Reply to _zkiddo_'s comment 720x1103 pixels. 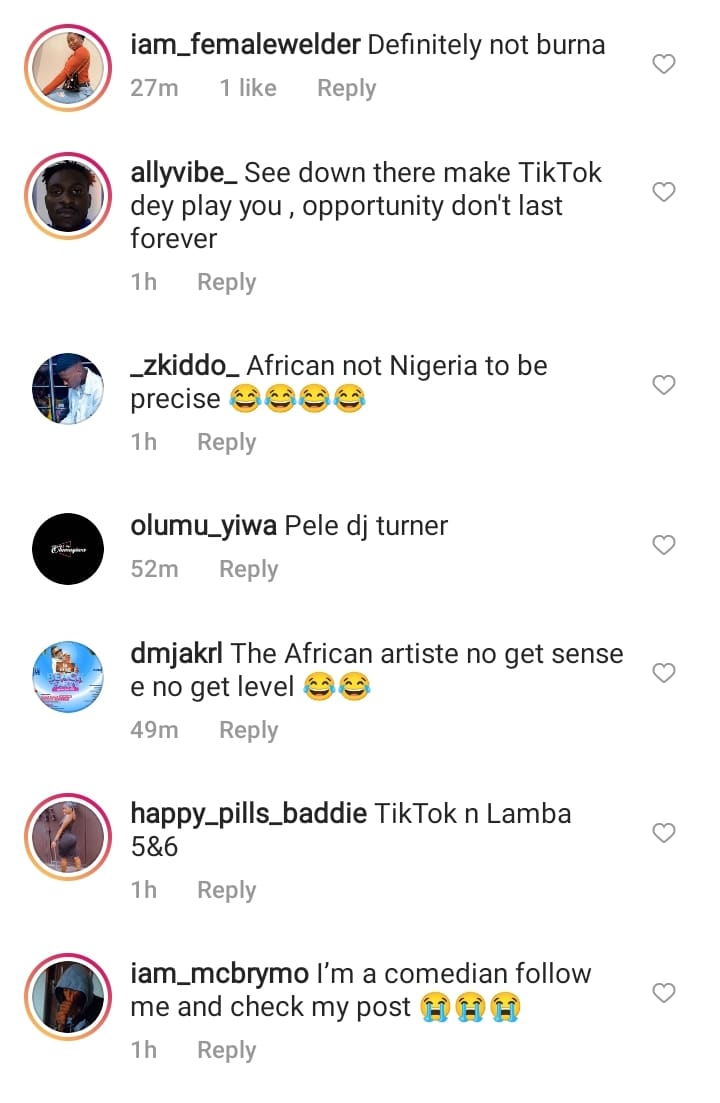click(226, 443)
